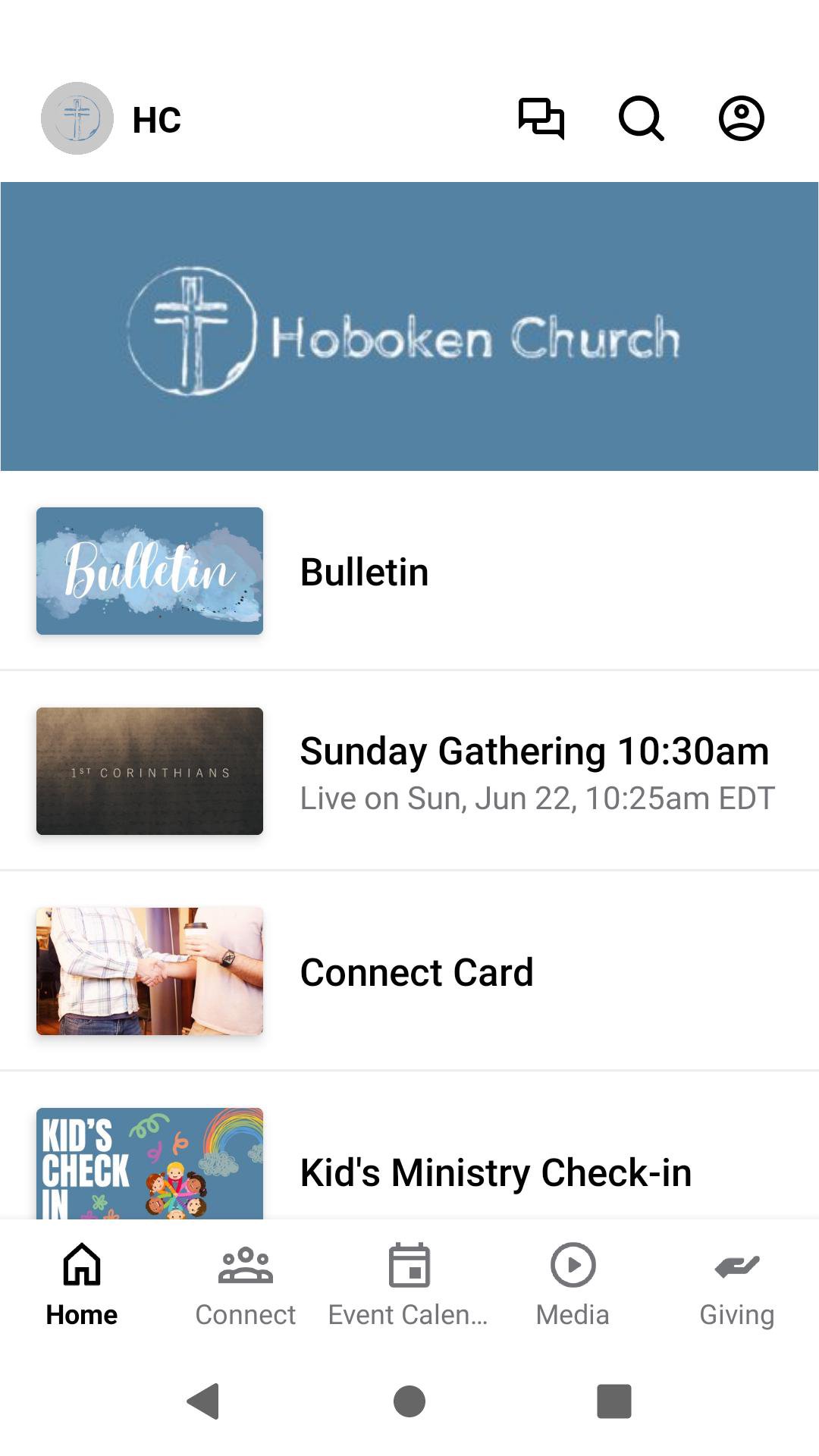
Task: Select the Giving tab
Action: point(736,1285)
